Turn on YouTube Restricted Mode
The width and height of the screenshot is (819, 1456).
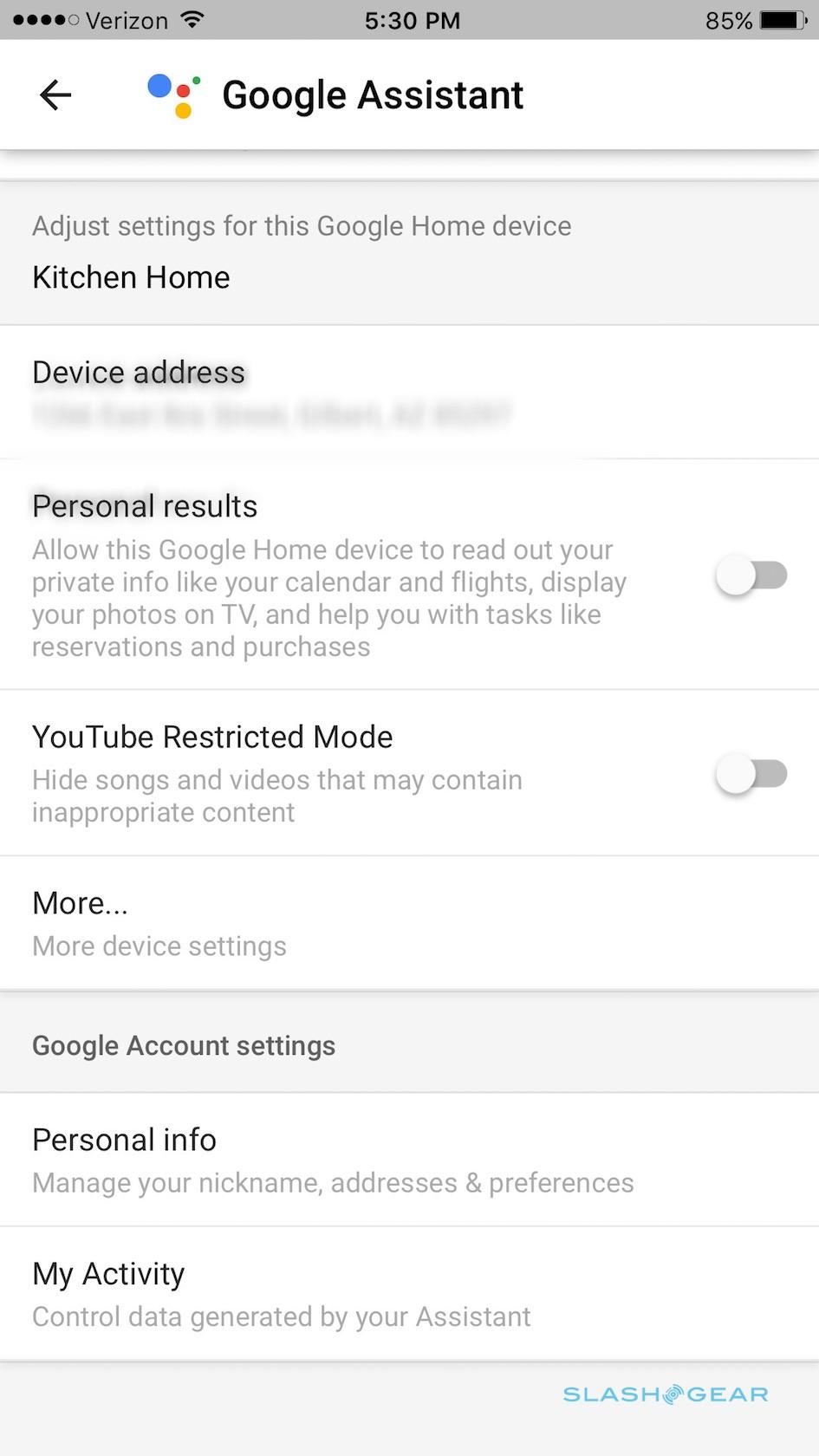tap(751, 774)
